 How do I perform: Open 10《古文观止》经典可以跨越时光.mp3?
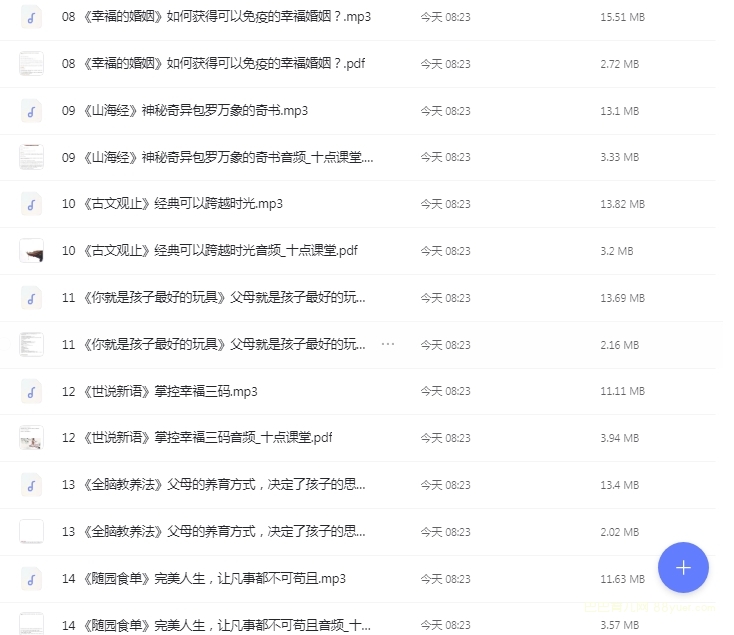[x=172, y=204]
